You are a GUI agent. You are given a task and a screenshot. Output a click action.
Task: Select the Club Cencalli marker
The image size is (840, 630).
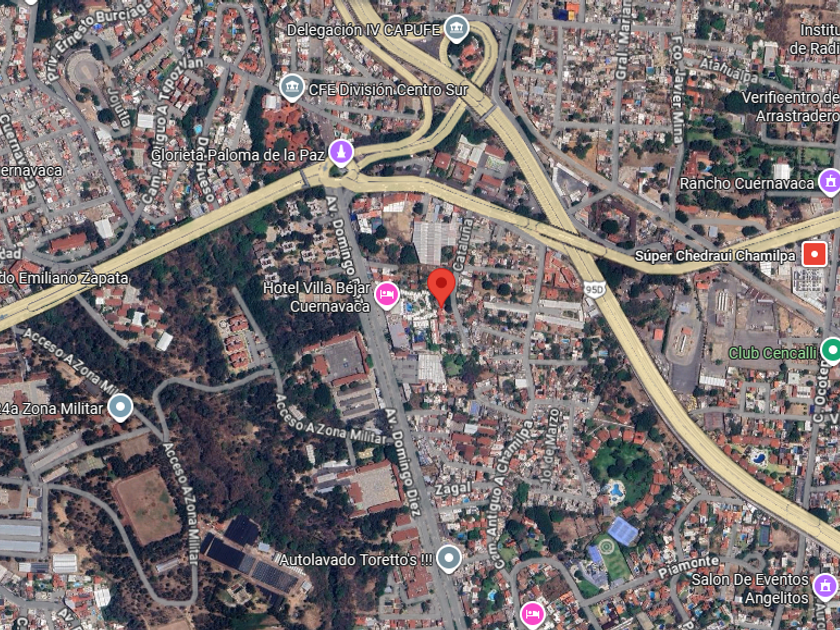[829, 351]
